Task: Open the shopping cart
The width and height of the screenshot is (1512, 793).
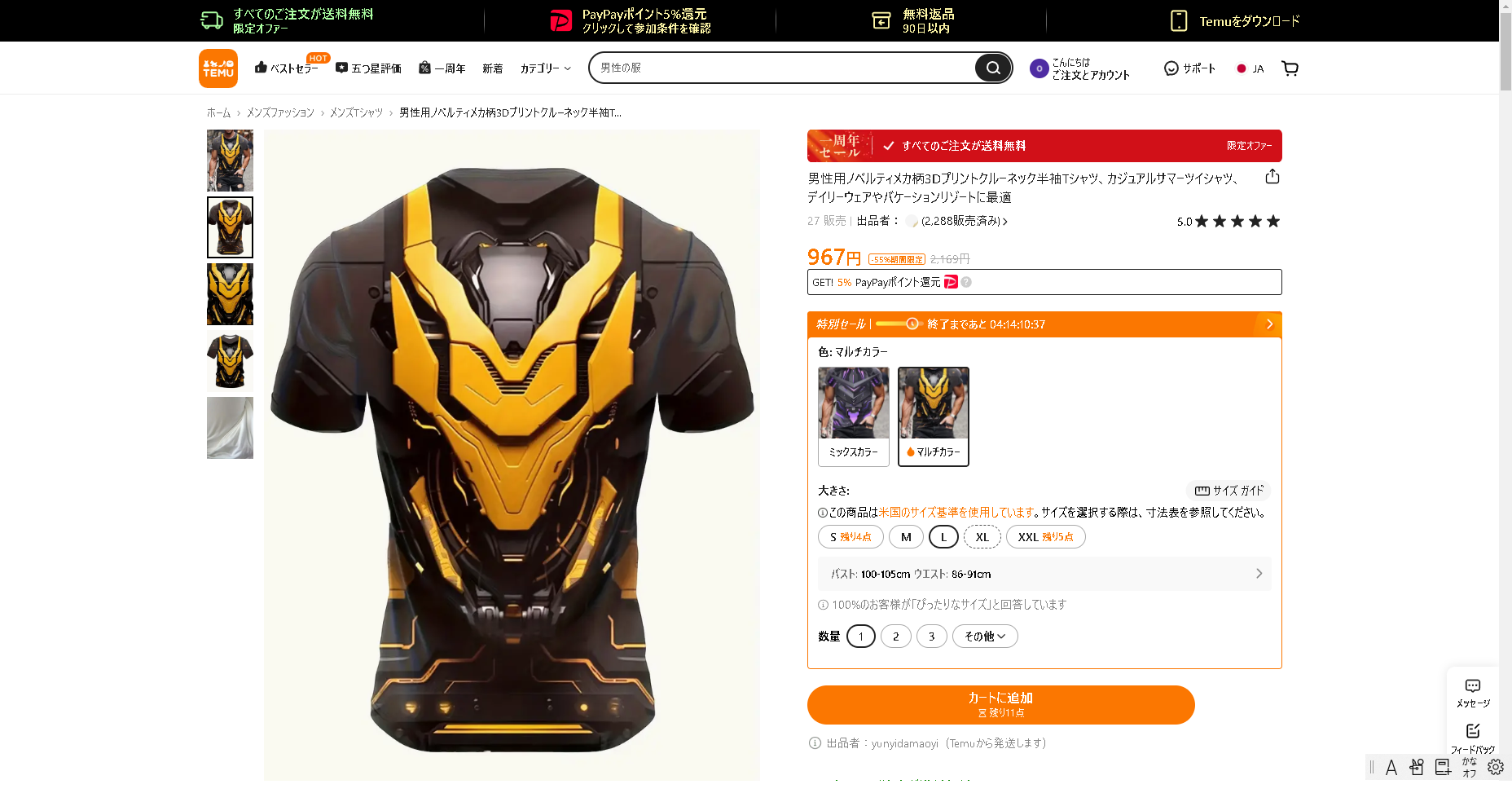Action: [x=1290, y=68]
